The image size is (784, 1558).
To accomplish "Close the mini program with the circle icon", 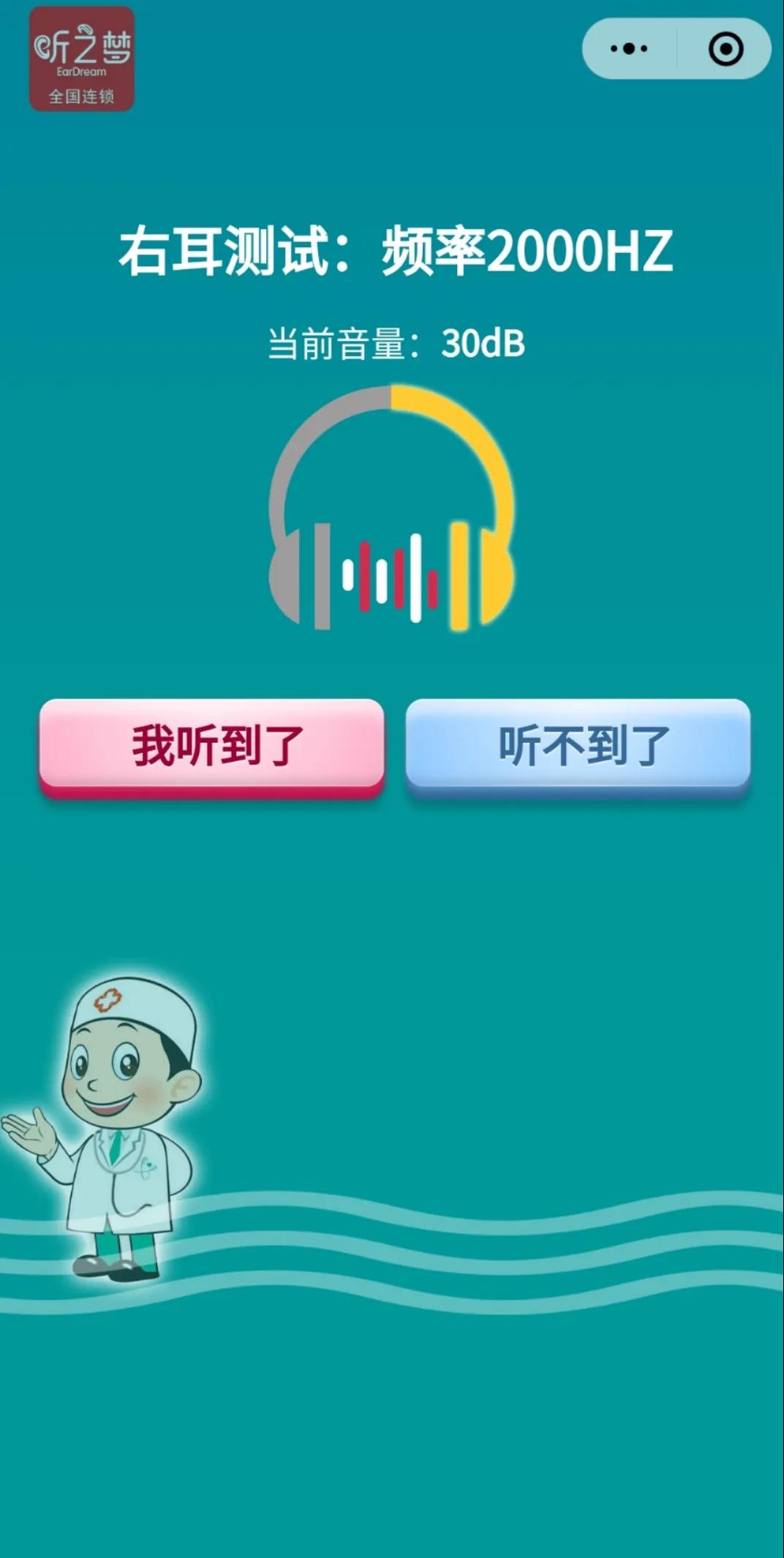I will 725,49.
